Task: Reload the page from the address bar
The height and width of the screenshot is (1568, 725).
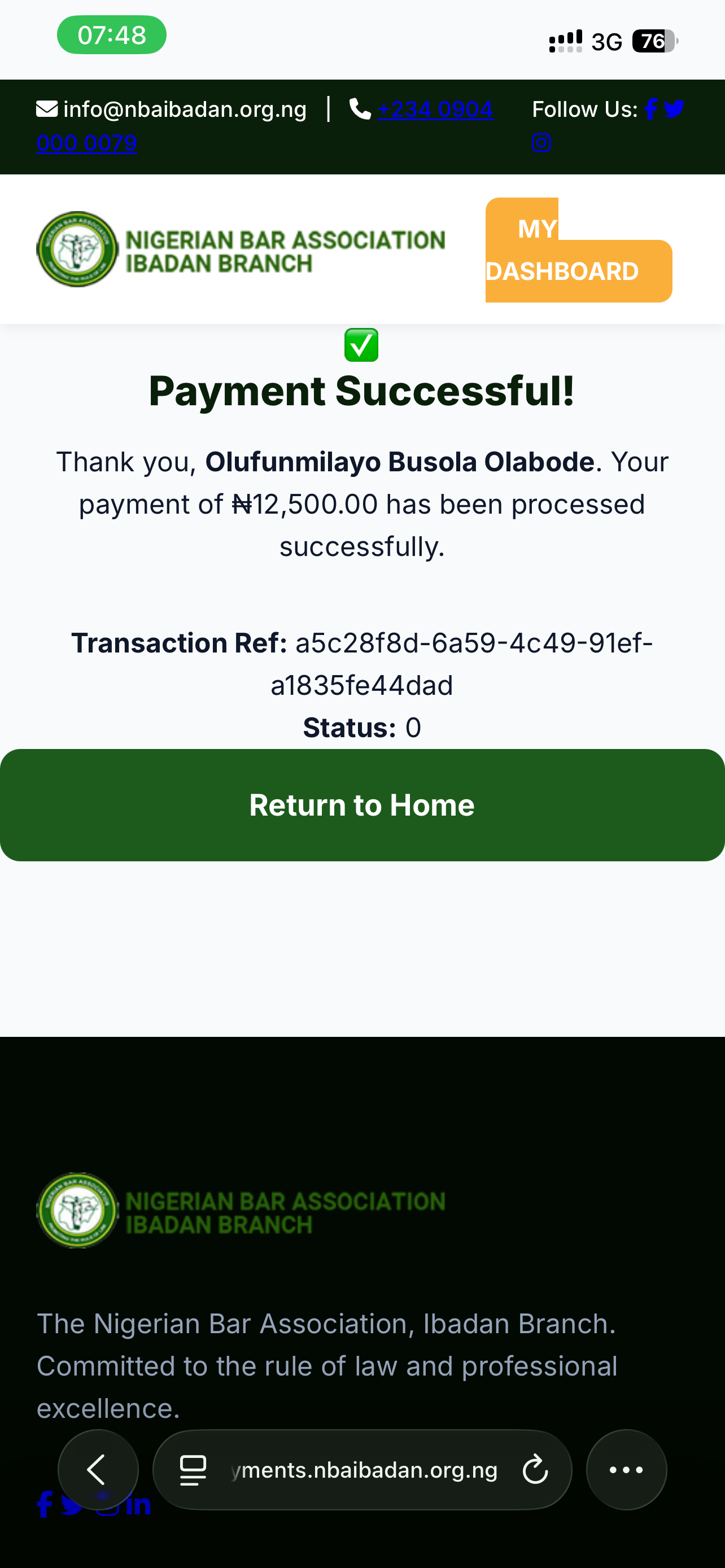Action: 535,1470
